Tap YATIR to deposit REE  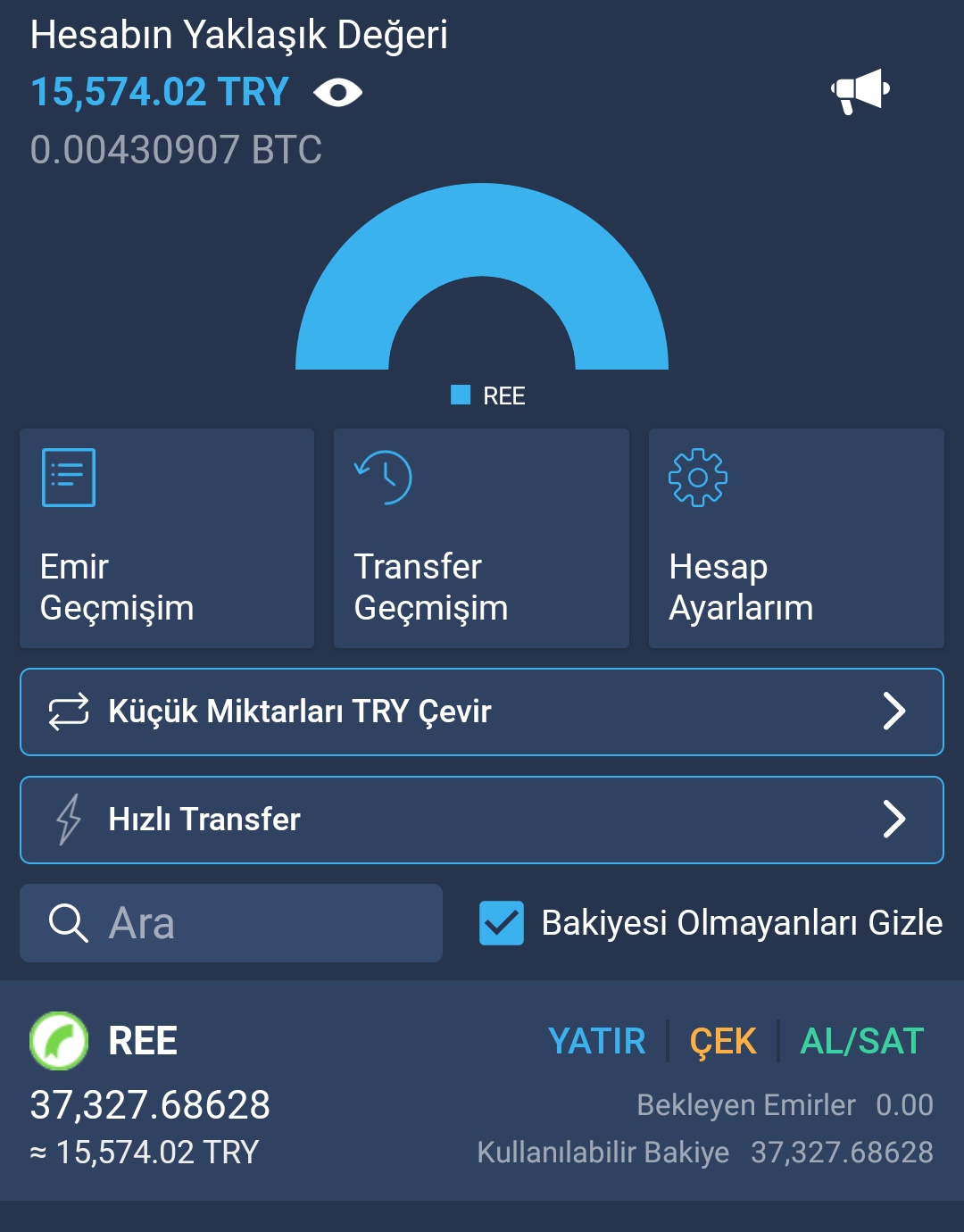click(x=596, y=1041)
